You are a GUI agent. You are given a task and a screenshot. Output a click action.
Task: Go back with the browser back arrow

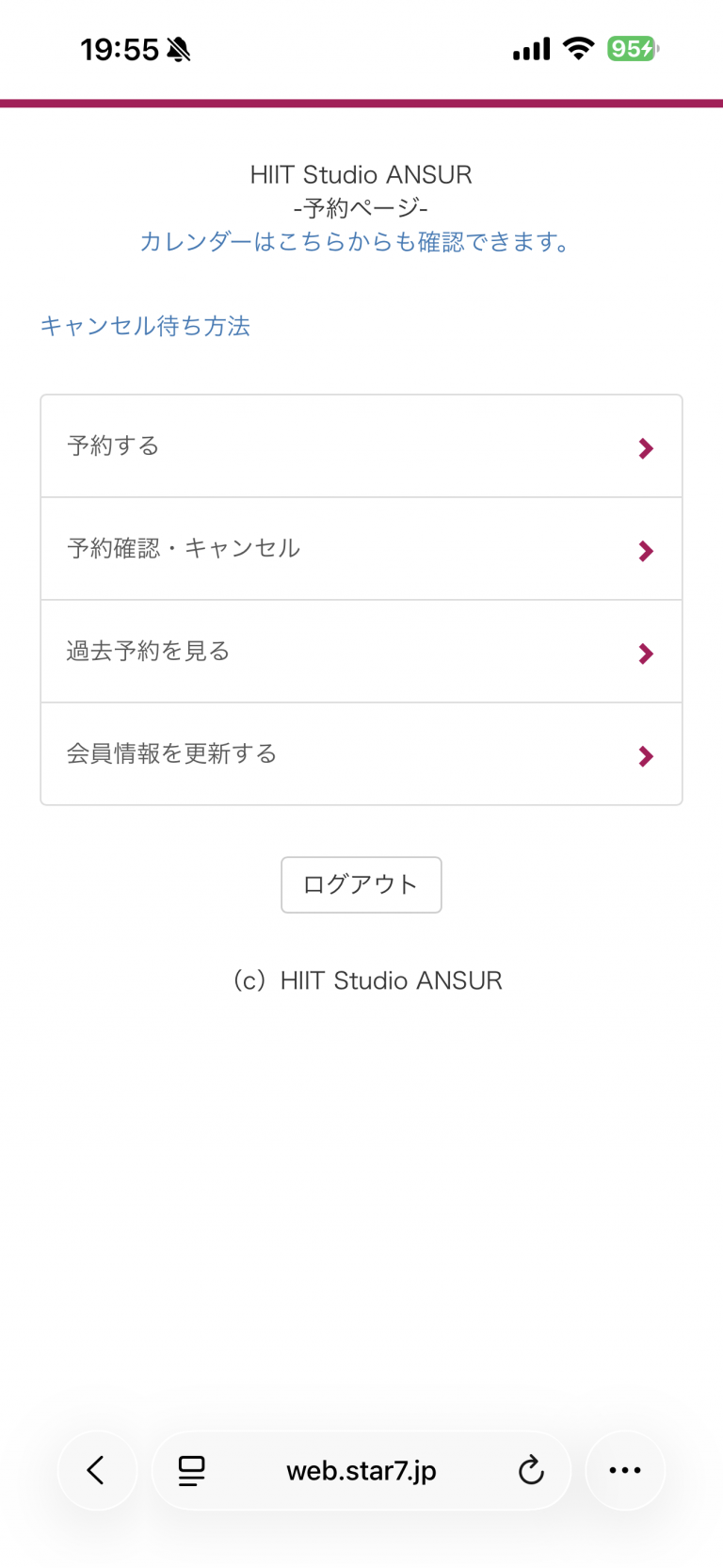click(x=97, y=1470)
